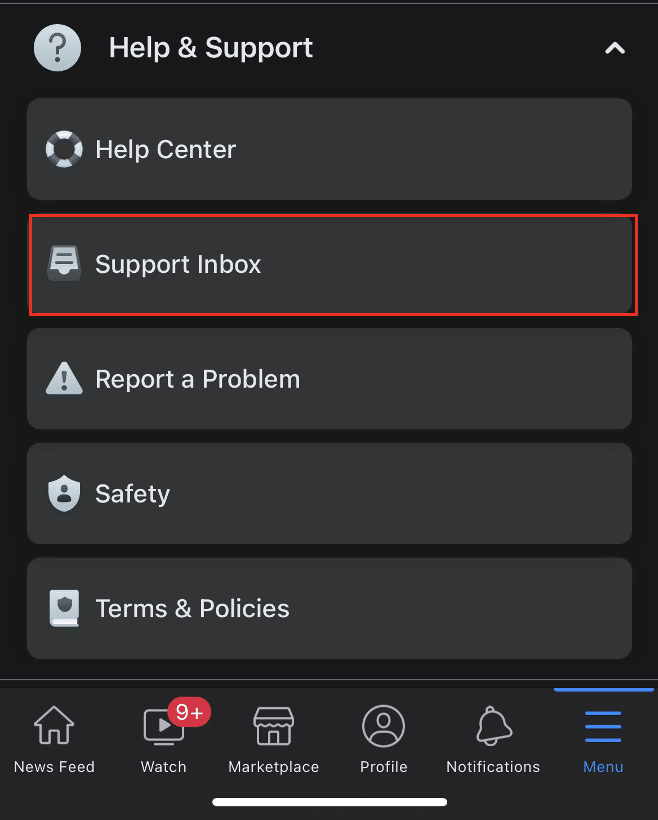This screenshot has width=658, height=820.
Task: Switch to the News Feed tab
Action: coord(54,740)
